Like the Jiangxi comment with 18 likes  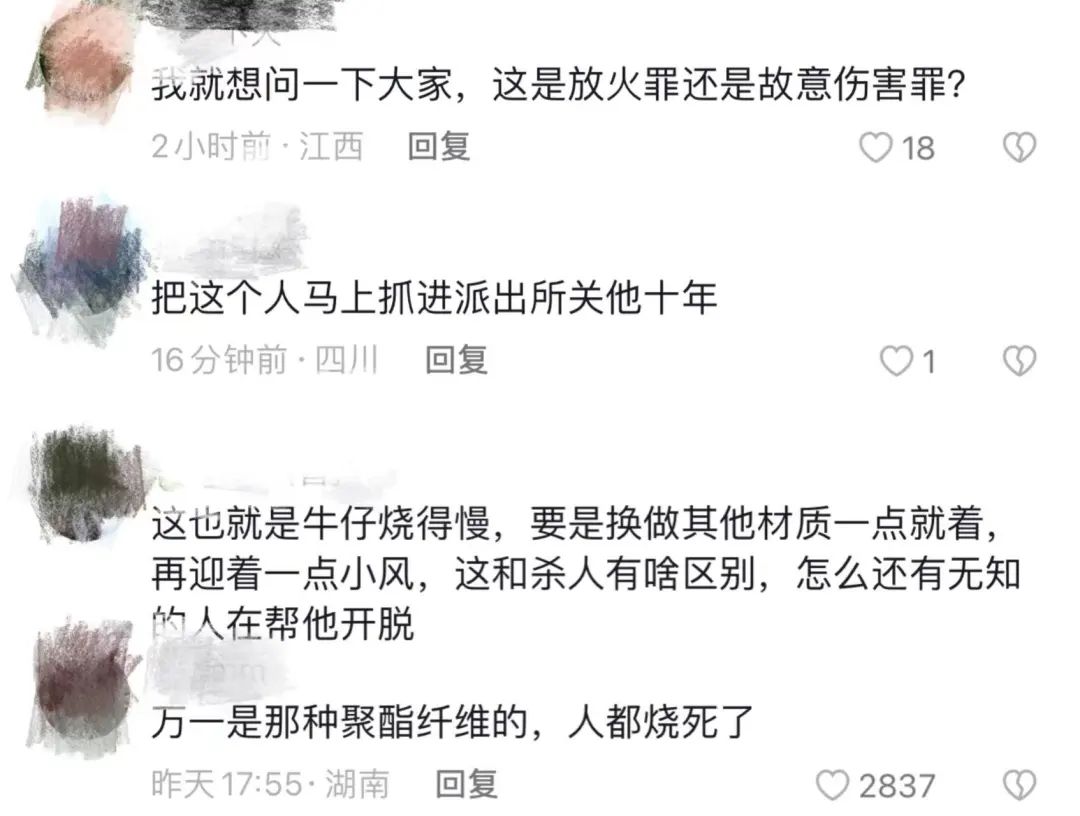coord(876,148)
